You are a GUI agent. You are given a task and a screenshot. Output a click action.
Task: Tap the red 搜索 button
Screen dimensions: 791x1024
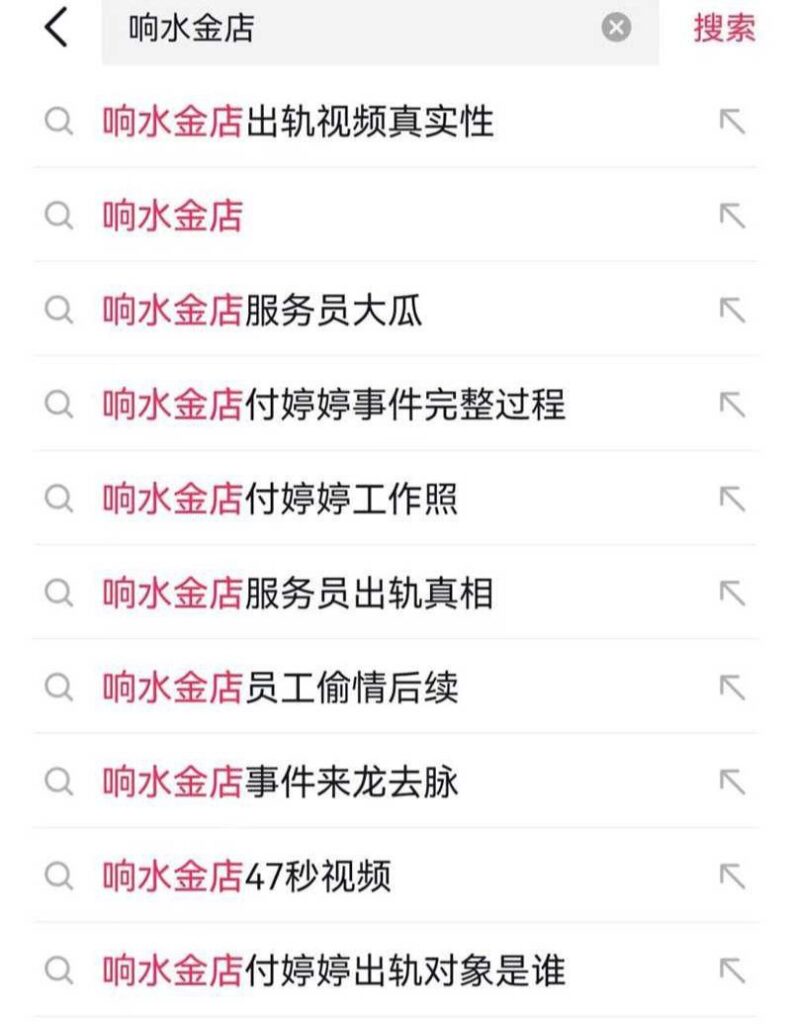pyautogui.click(x=724, y=28)
